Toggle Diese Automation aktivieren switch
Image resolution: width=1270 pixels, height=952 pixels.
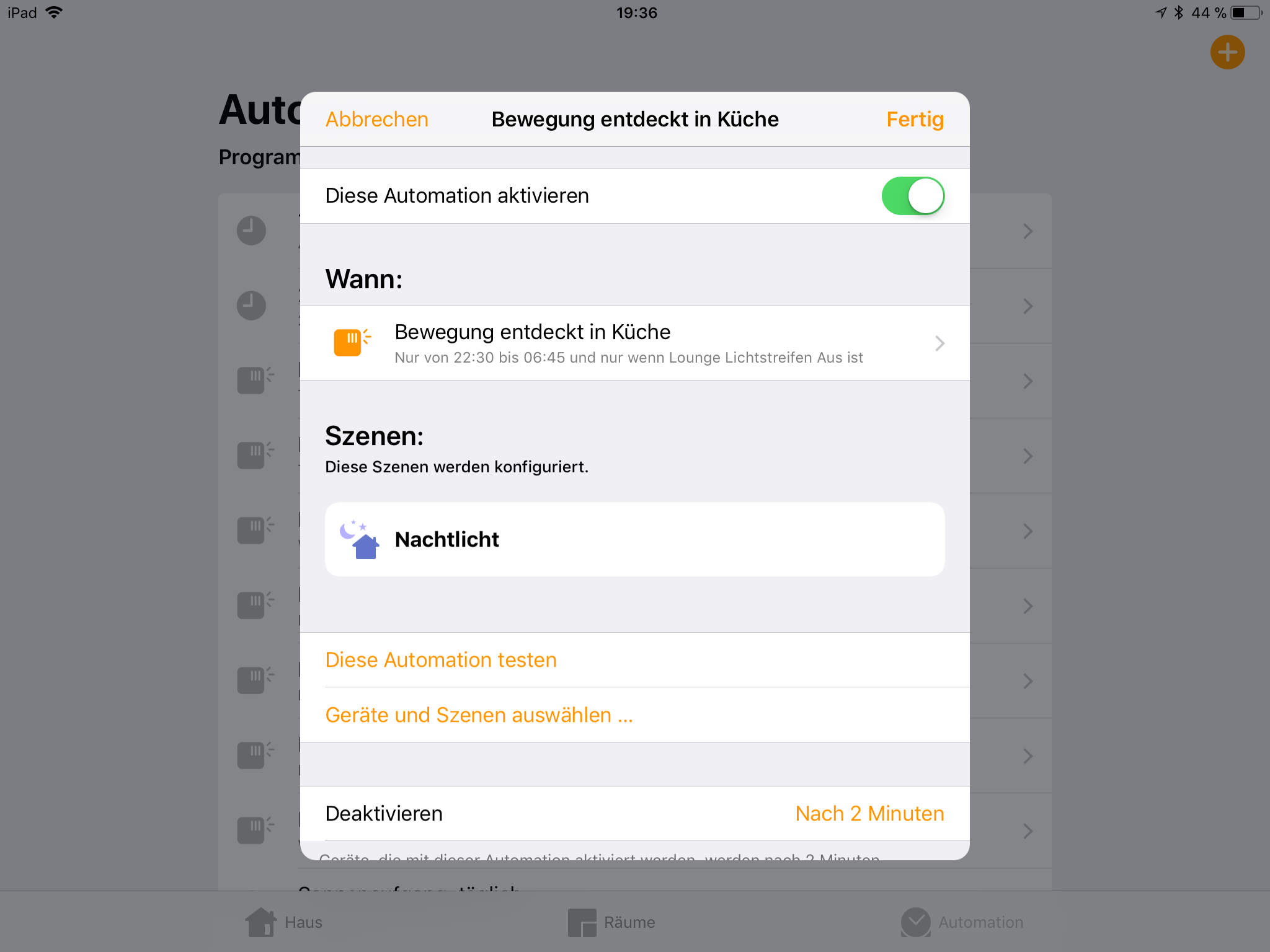click(x=913, y=196)
